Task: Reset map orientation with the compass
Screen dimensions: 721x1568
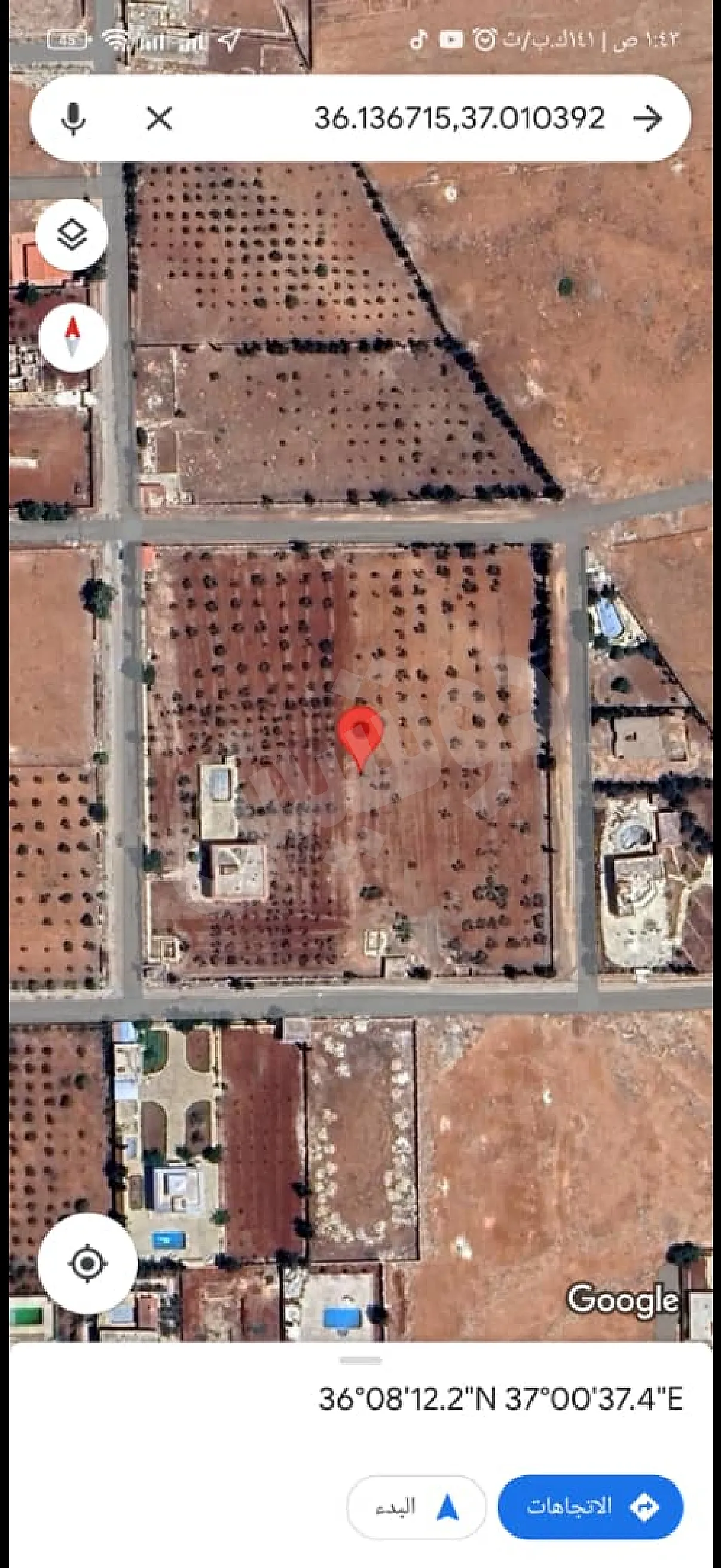Action: [x=73, y=337]
